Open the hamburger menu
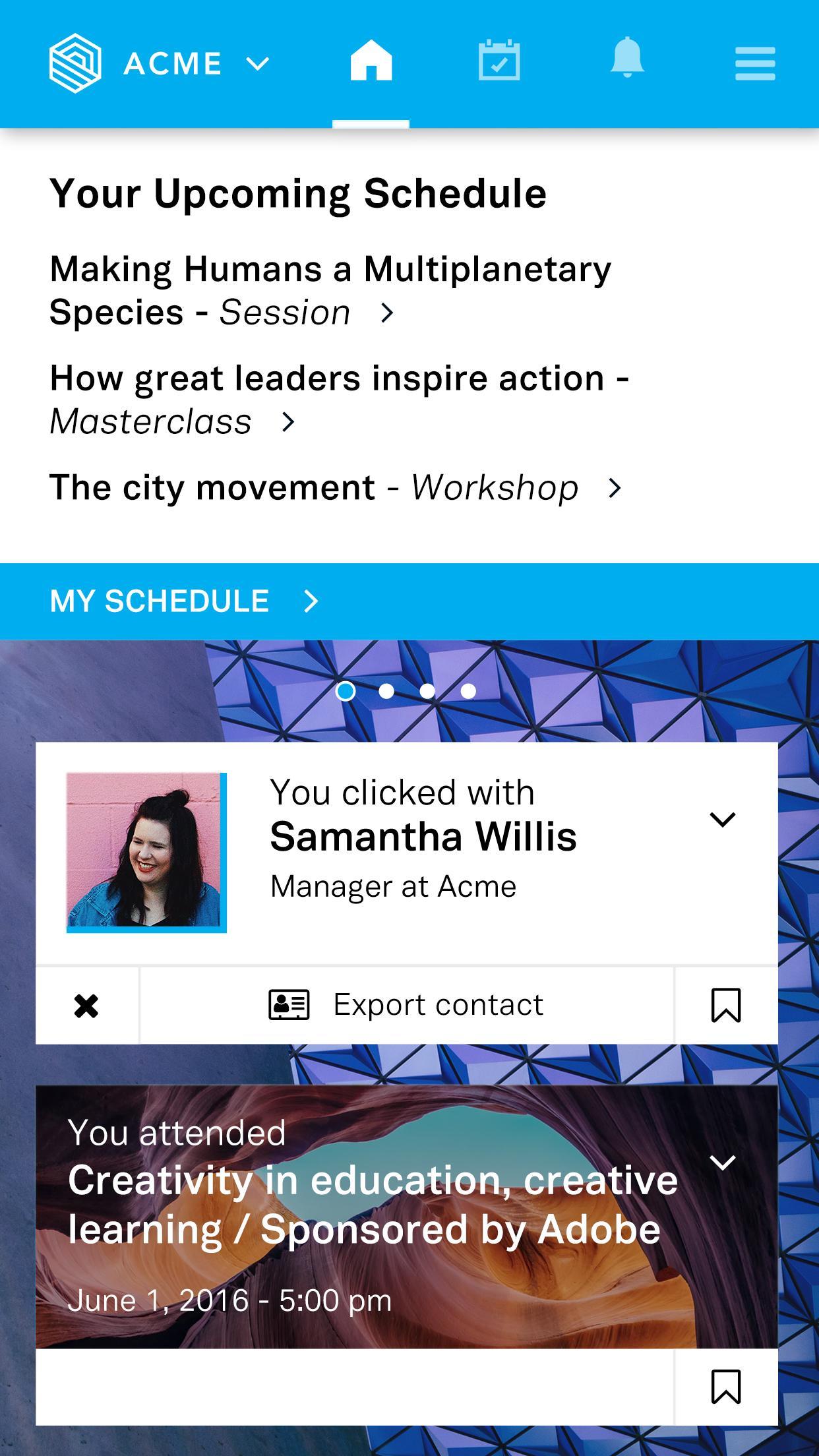The width and height of the screenshot is (819, 1456). [755, 63]
